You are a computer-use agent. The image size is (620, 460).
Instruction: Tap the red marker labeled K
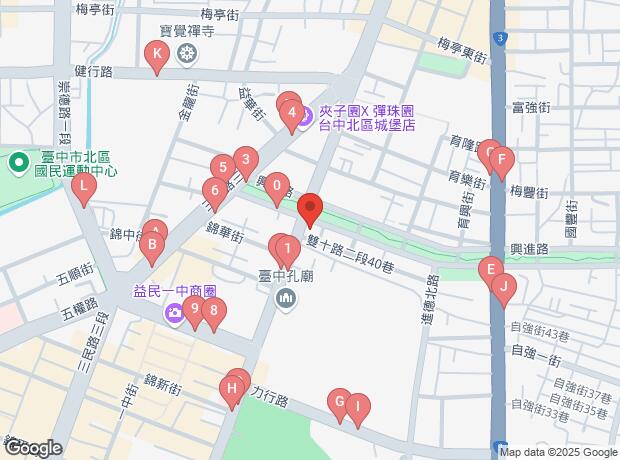tap(156, 54)
